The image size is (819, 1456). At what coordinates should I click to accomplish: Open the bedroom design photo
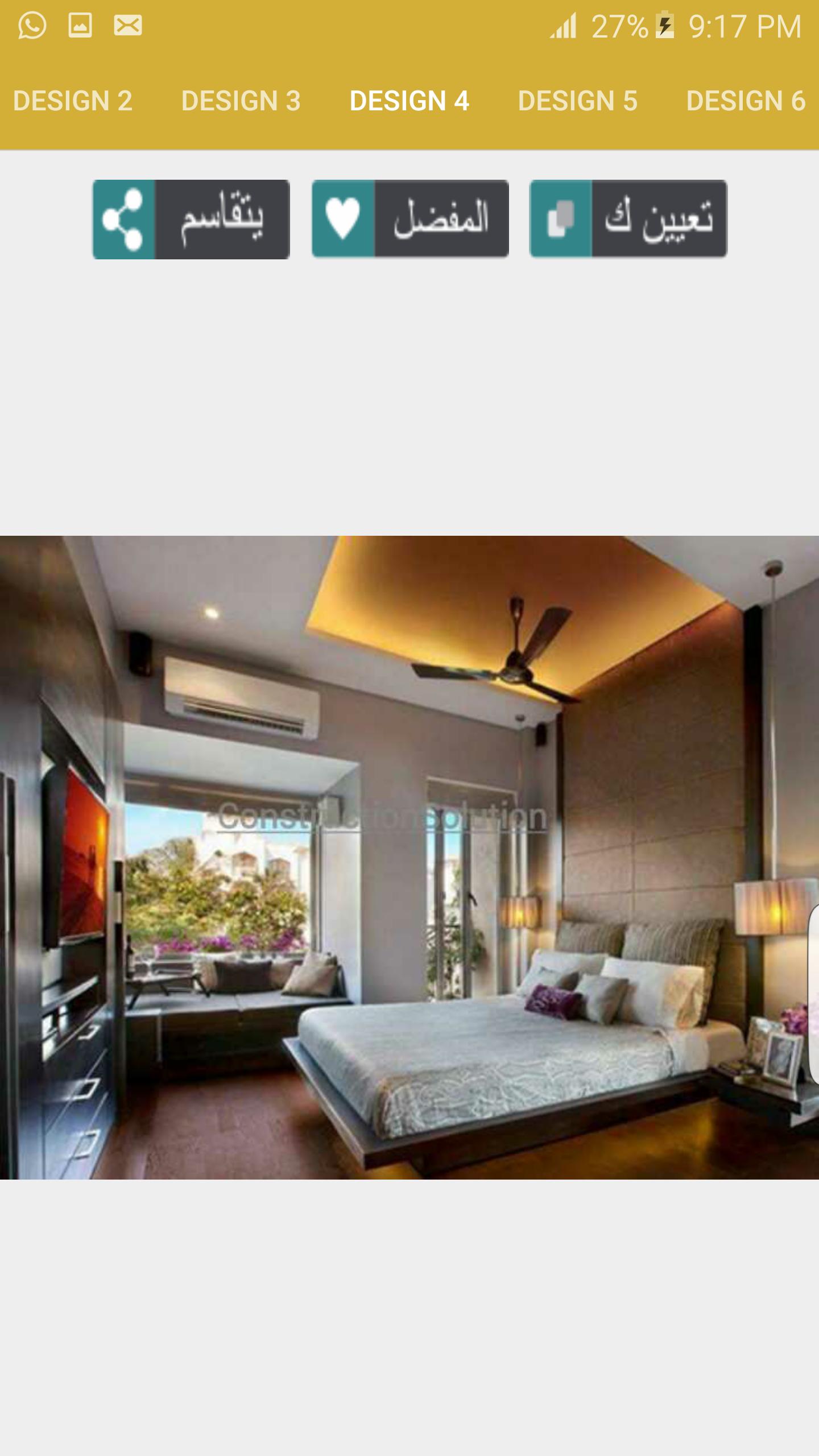409,857
